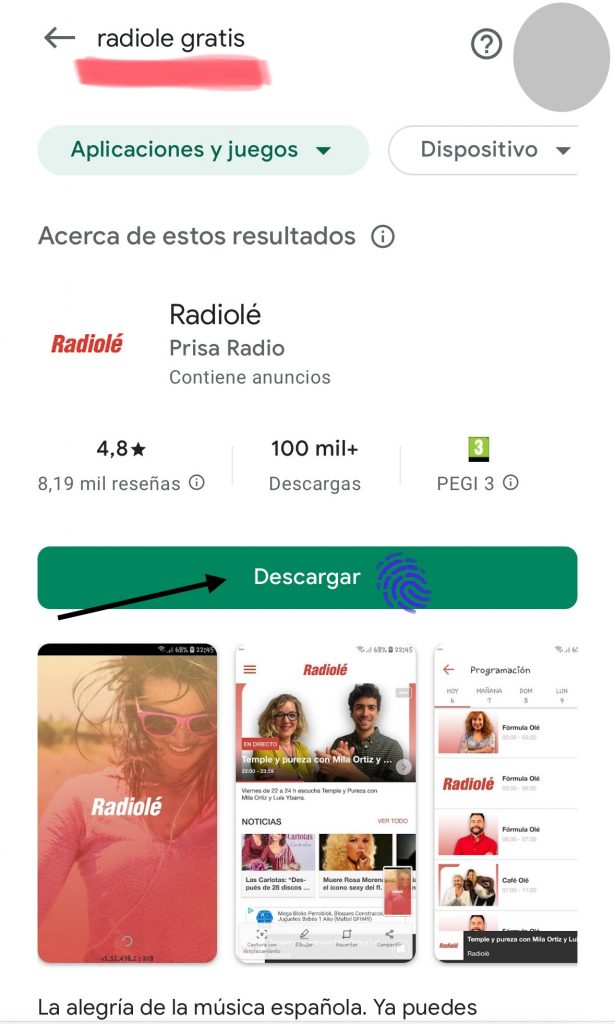Edit the "radiole gratis" search query
The image size is (615, 1024).
coord(171,39)
